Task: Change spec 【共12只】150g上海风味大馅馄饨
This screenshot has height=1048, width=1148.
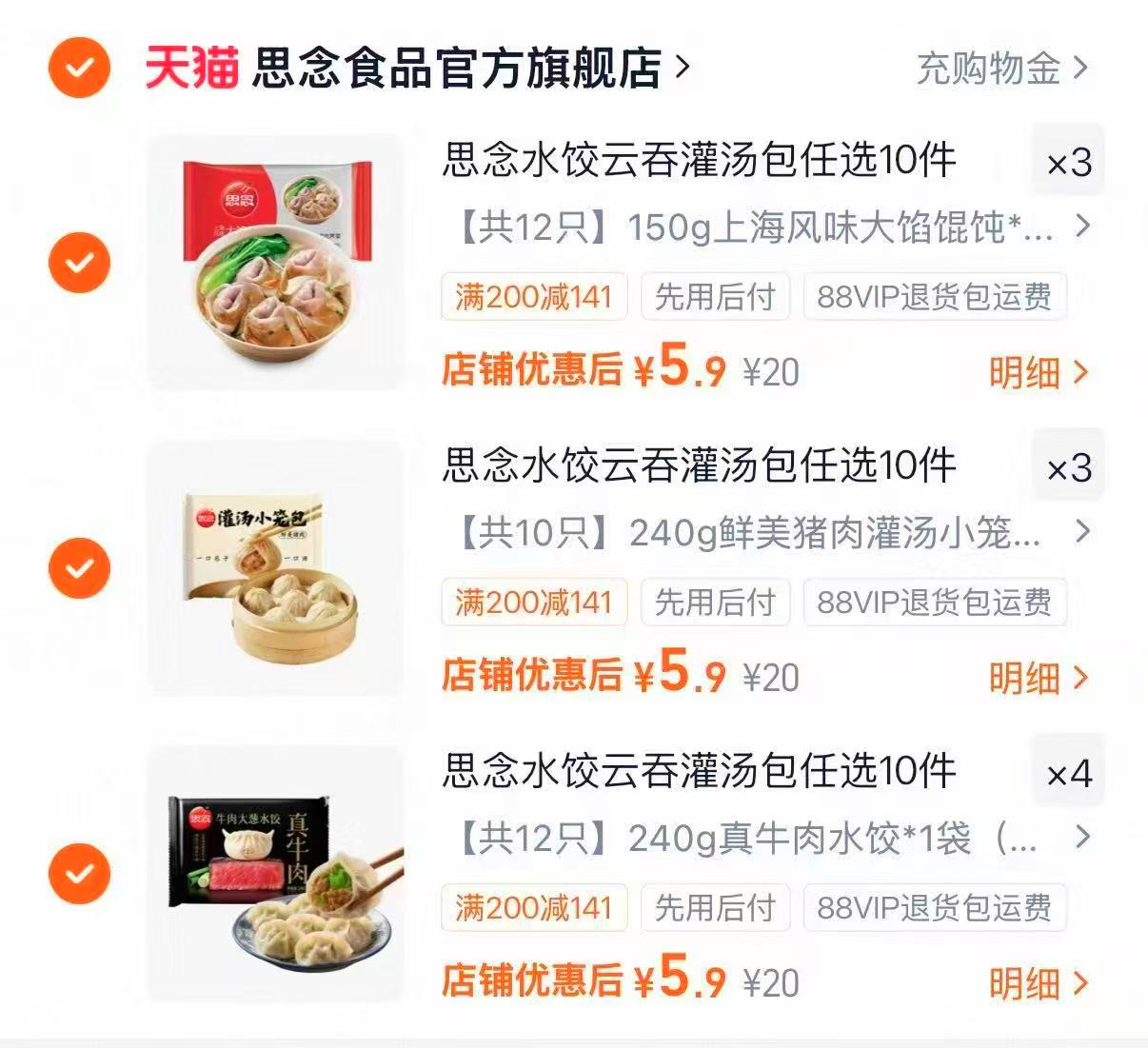Action: 767,228
